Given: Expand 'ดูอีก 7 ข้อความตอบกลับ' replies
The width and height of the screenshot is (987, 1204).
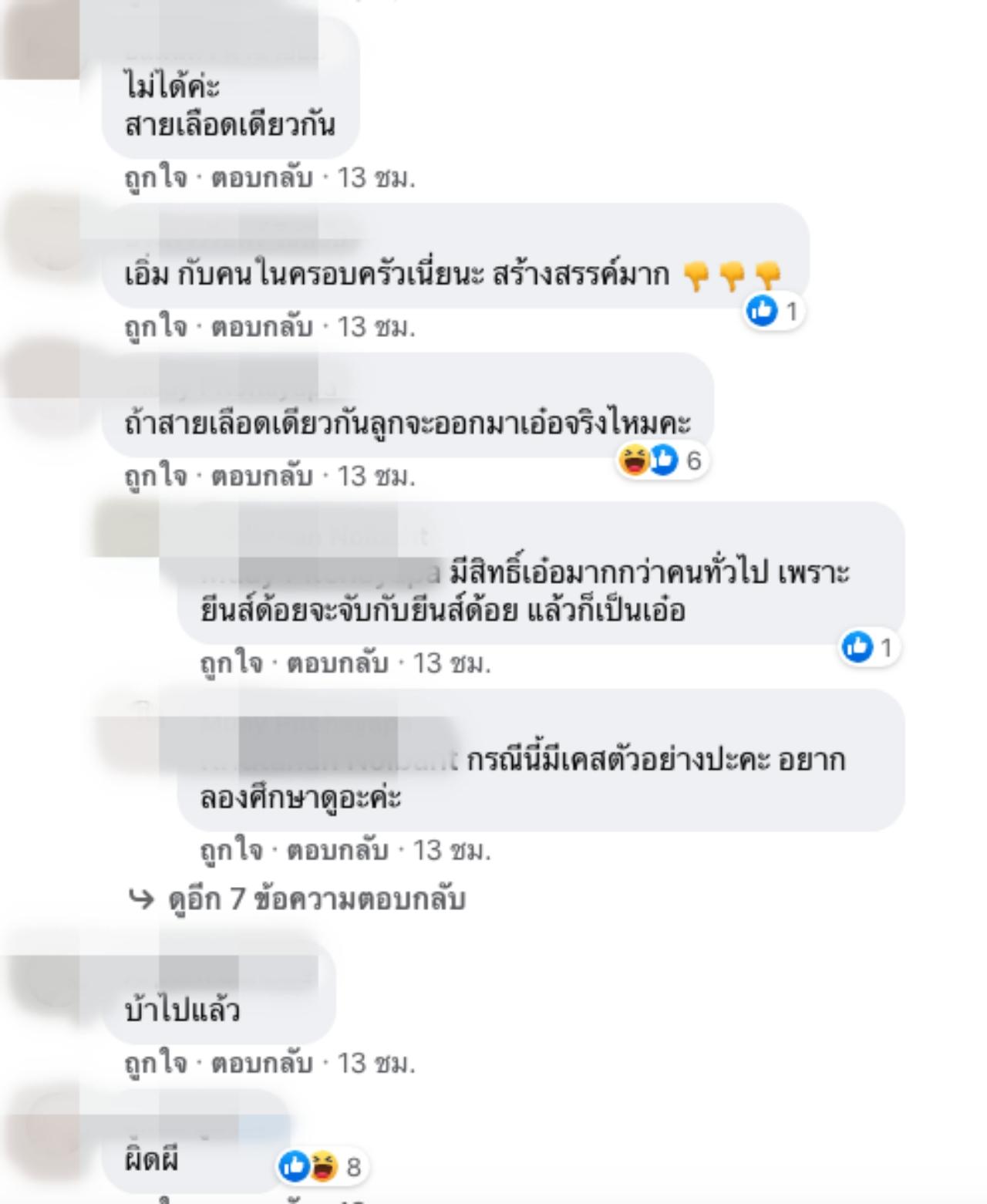Looking at the screenshot, I should (x=316, y=899).
